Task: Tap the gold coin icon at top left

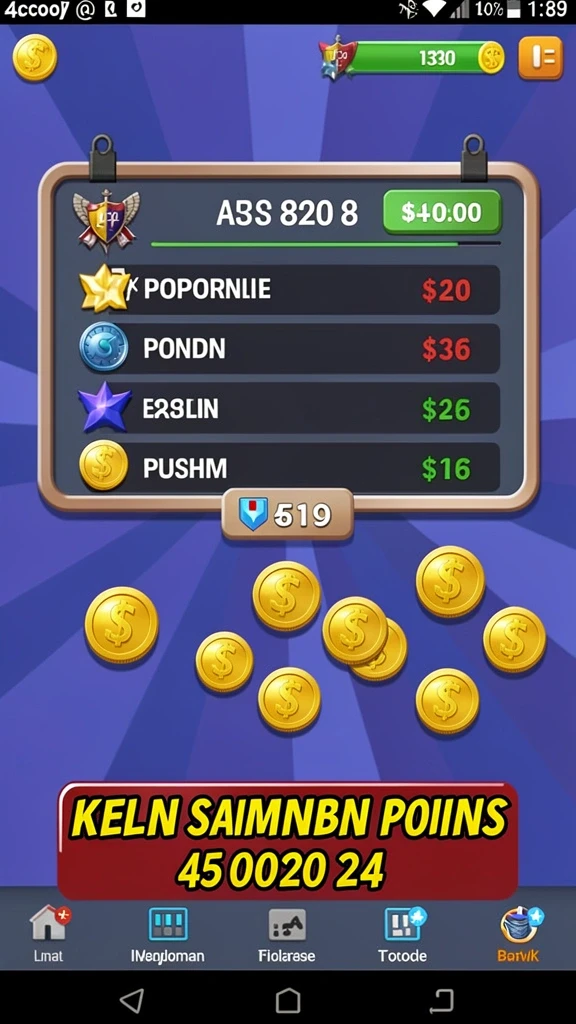Action: point(35,58)
